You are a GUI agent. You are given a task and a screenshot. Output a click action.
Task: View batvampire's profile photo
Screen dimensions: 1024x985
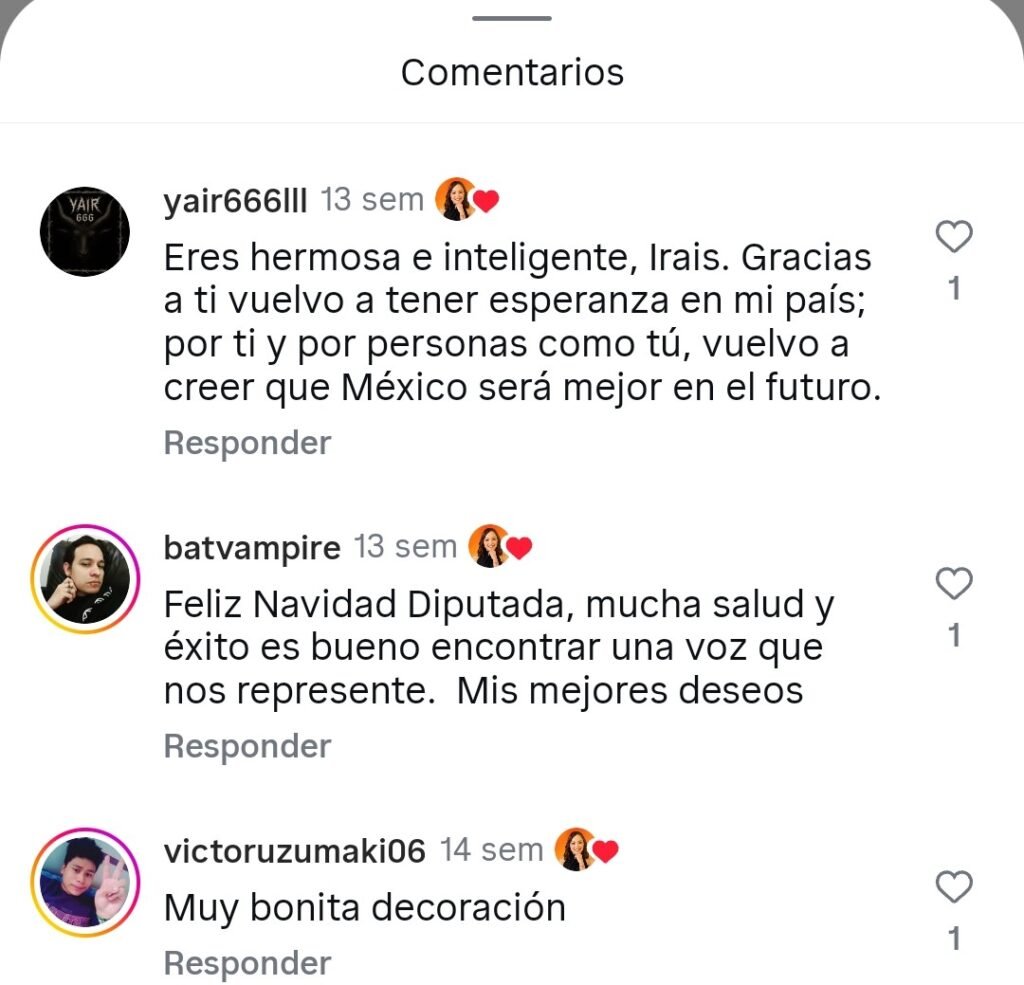(85, 579)
